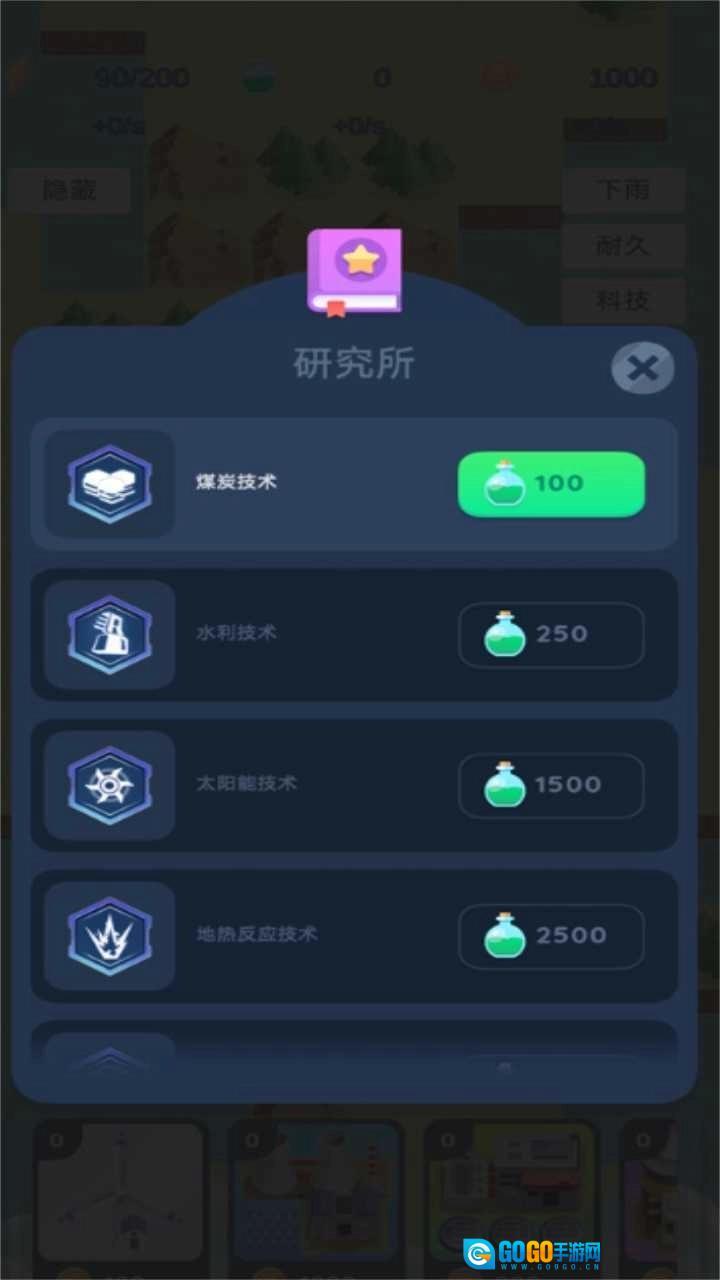Select the 太阳能技术 research row

[300, 785]
